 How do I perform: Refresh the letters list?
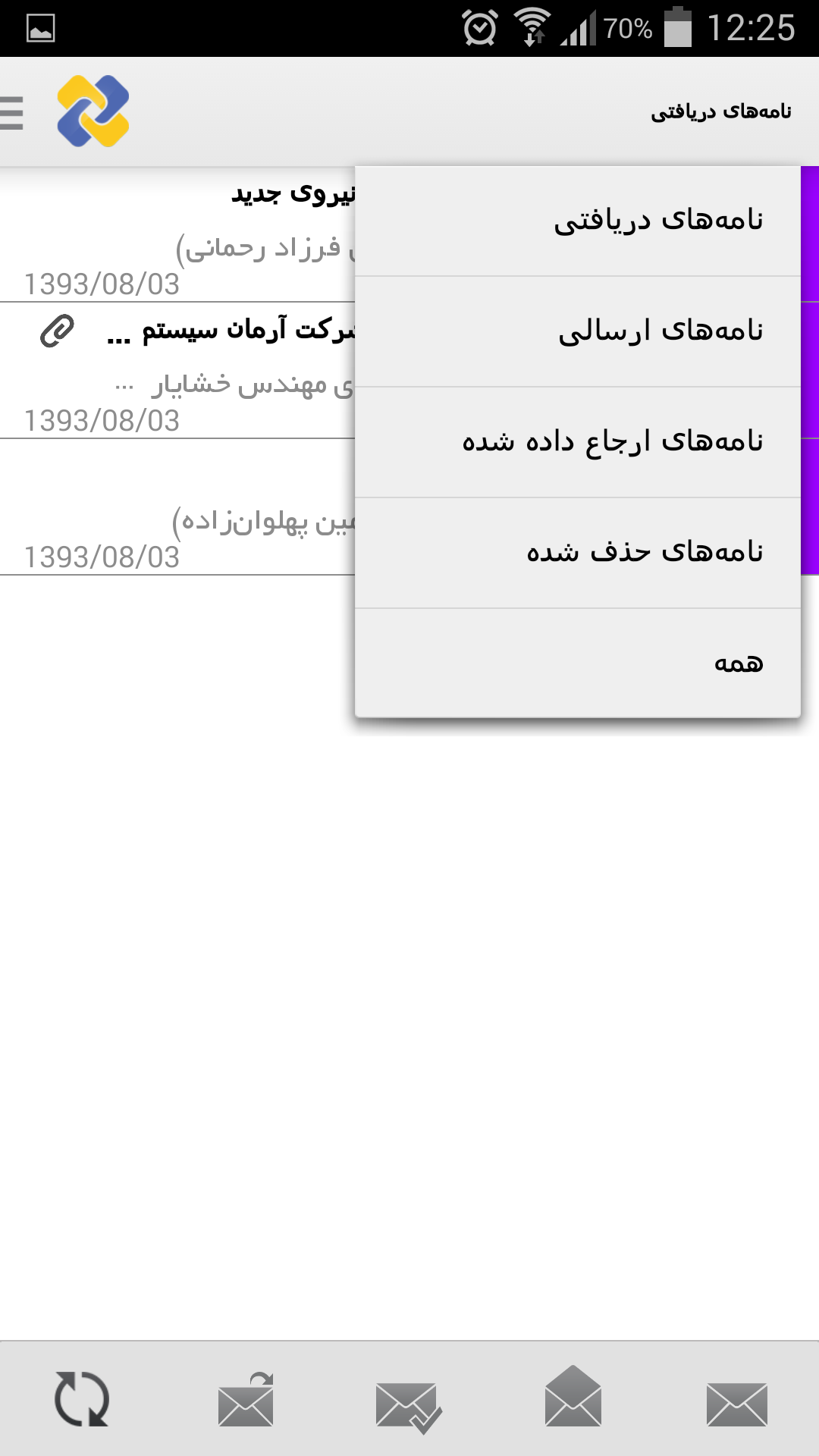click(x=82, y=1398)
